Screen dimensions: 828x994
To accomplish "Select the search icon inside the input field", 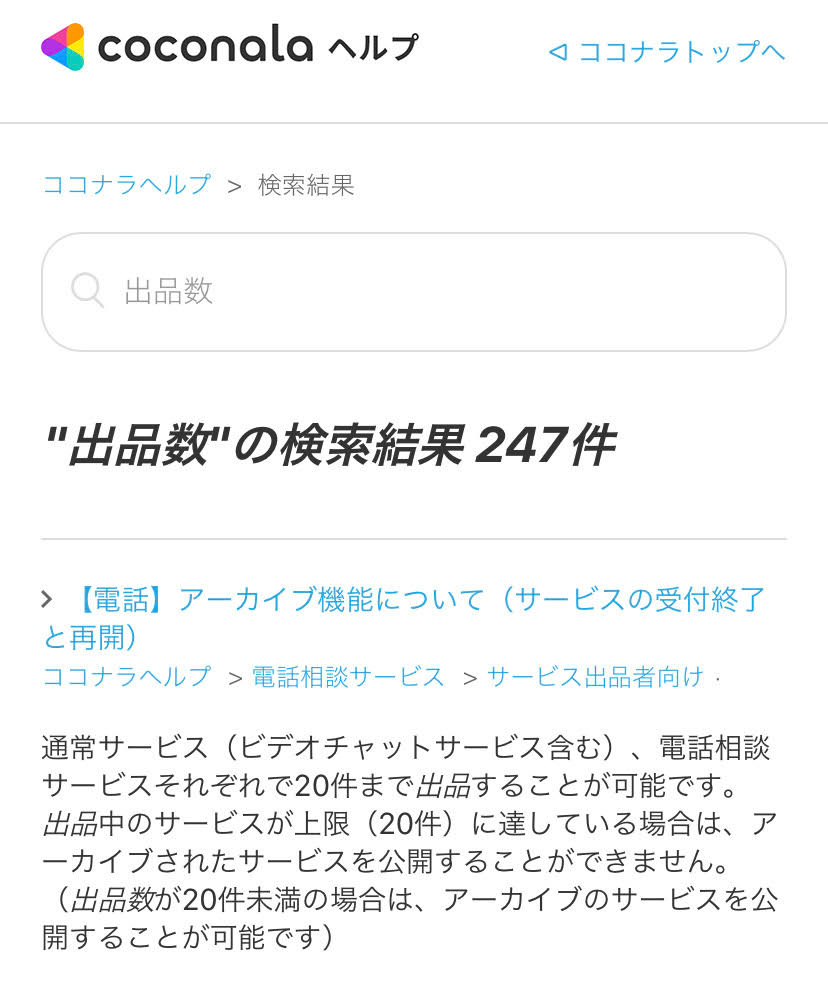I will click(88, 290).
